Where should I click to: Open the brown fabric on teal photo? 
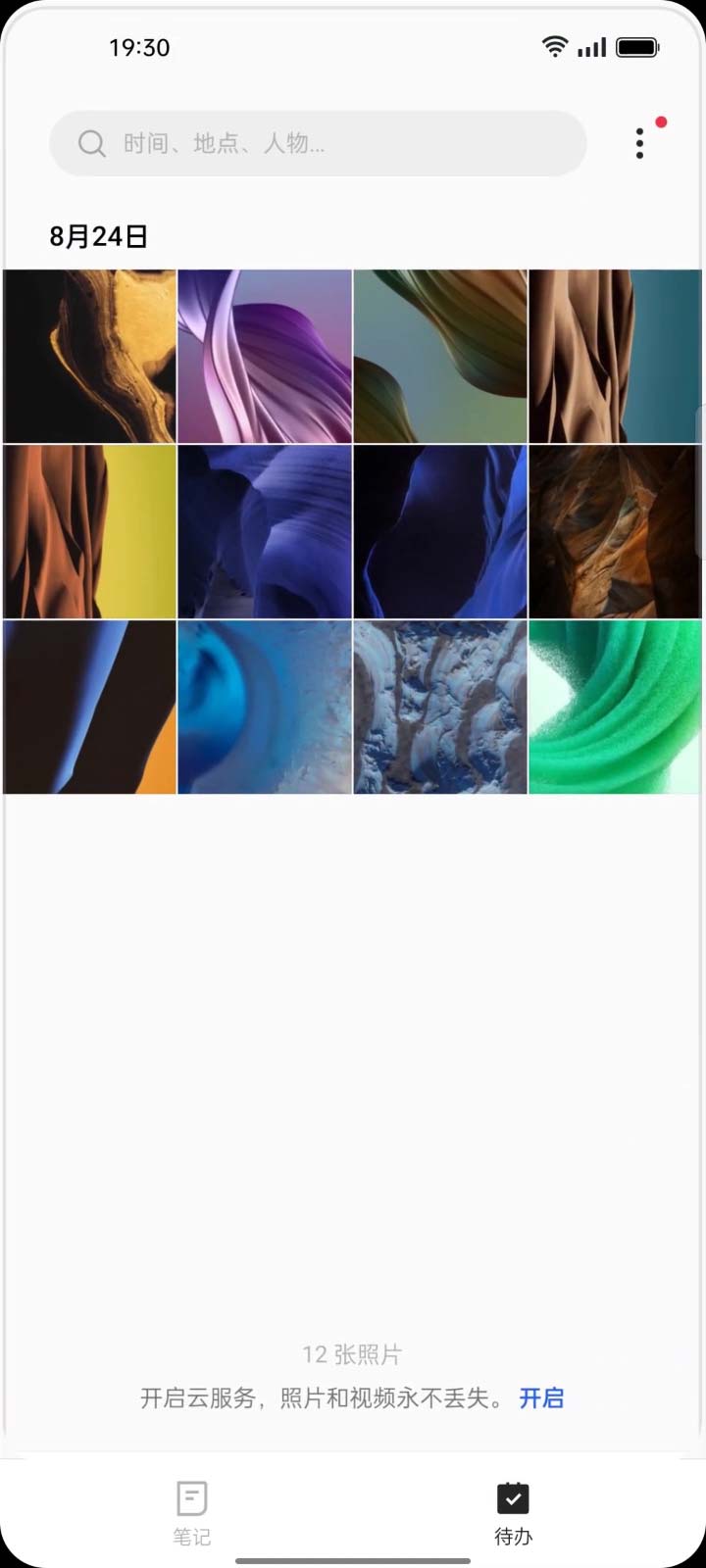(x=616, y=357)
